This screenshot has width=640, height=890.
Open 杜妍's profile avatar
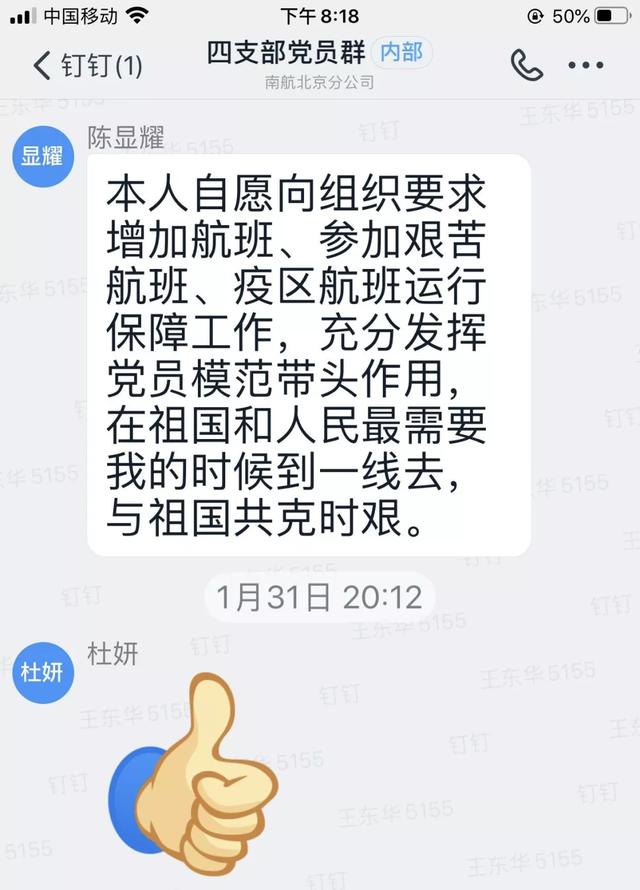pos(42,671)
